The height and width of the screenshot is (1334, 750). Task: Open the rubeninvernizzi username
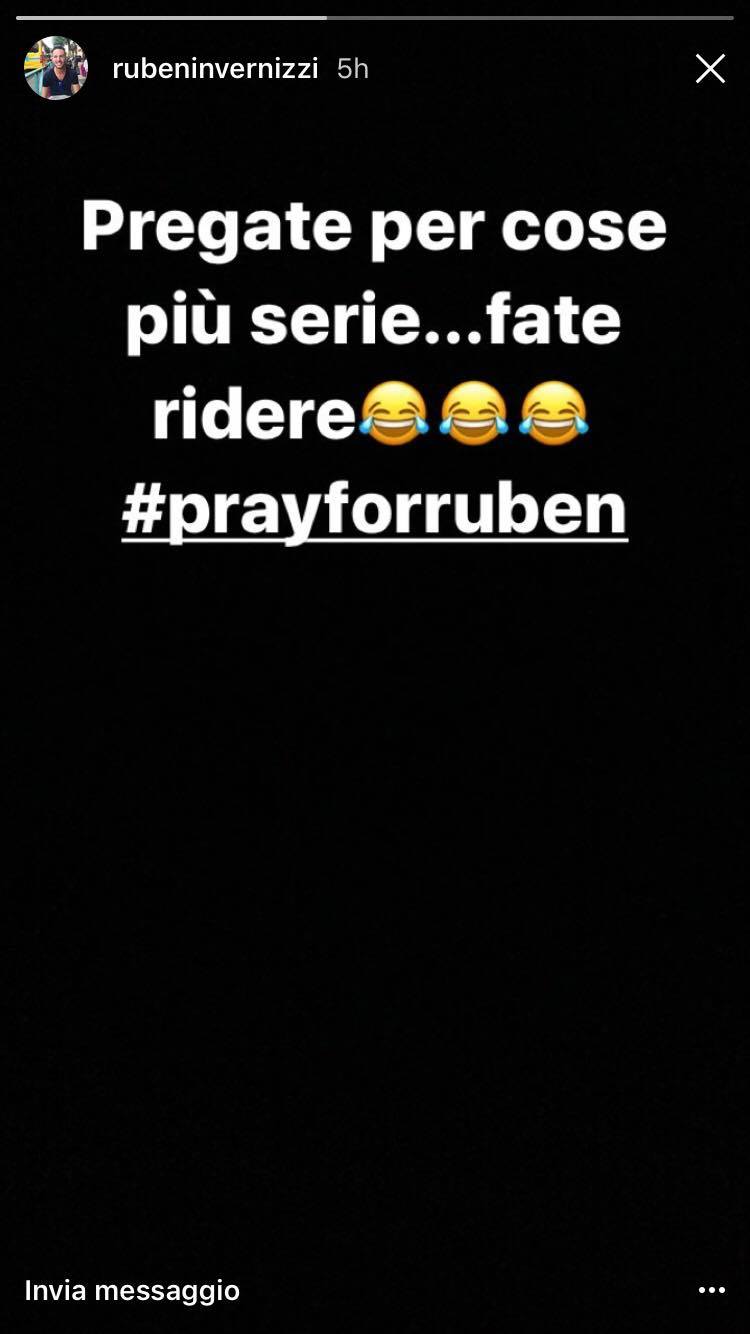pyautogui.click(x=215, y=68)
